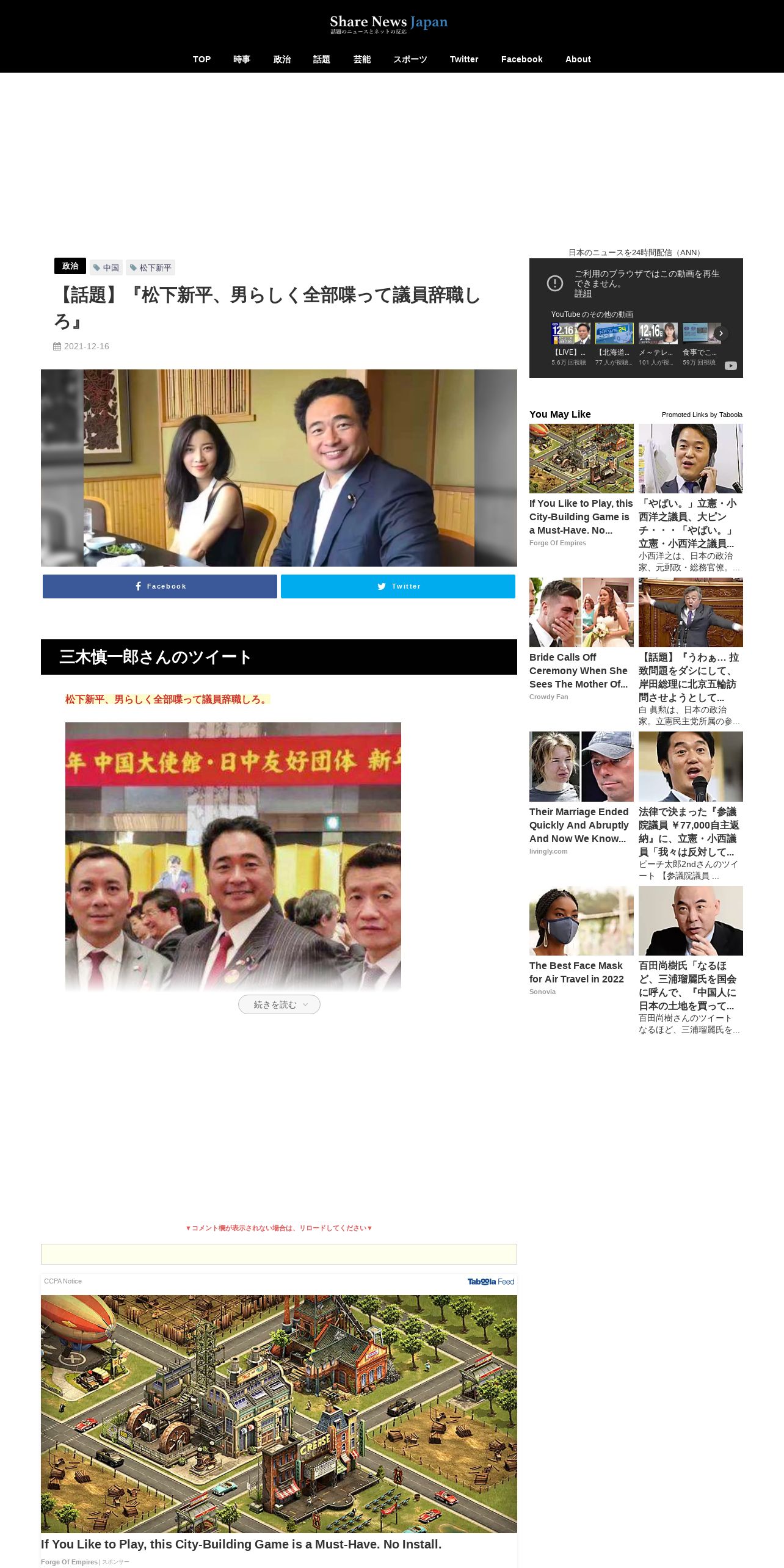Open the Bride Calls Off Ceremony card
This screenshot has height=1568, width=784.
581,639
